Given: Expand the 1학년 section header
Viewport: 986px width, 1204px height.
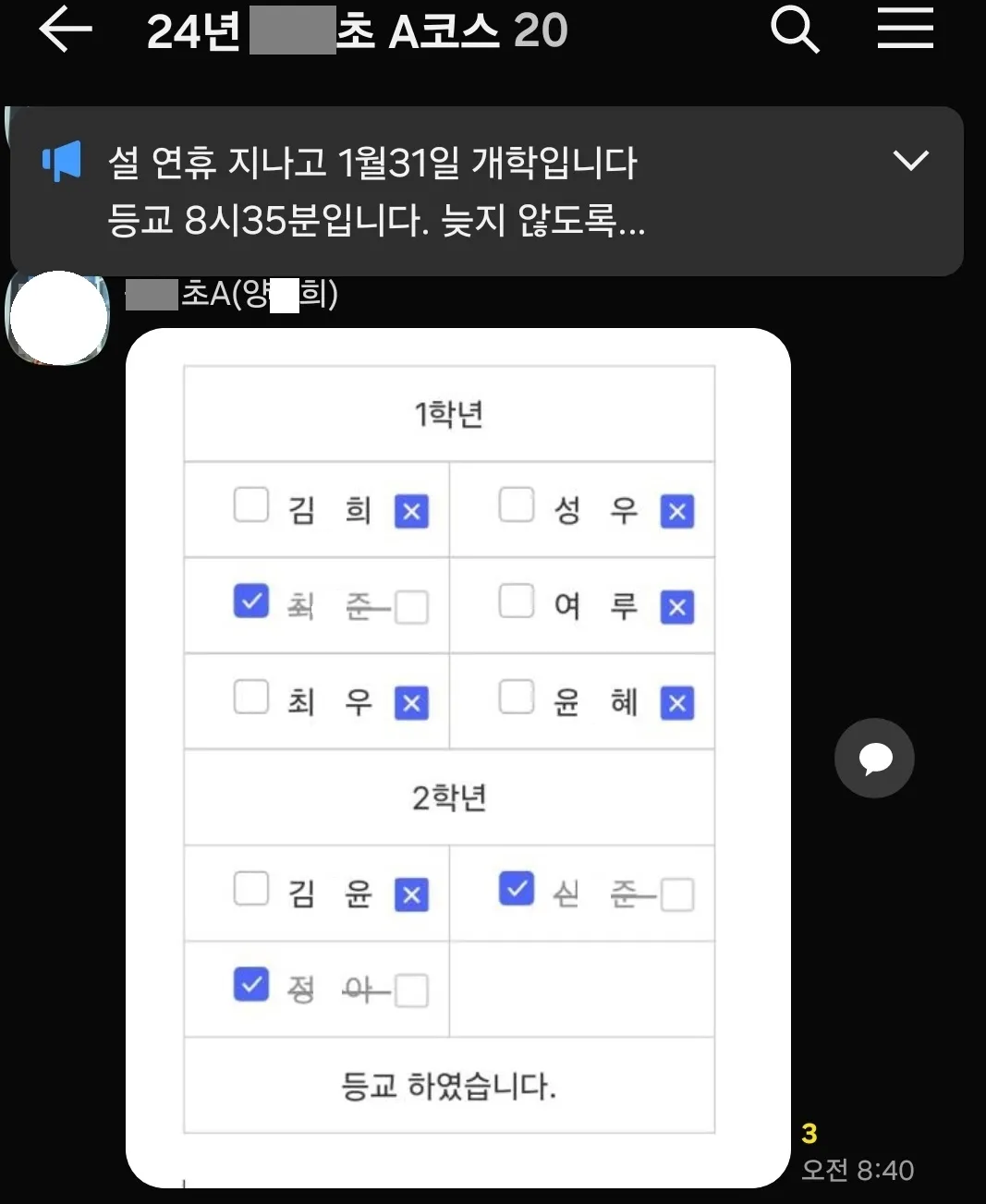Looking at the screenshot, I should (449, 412).
